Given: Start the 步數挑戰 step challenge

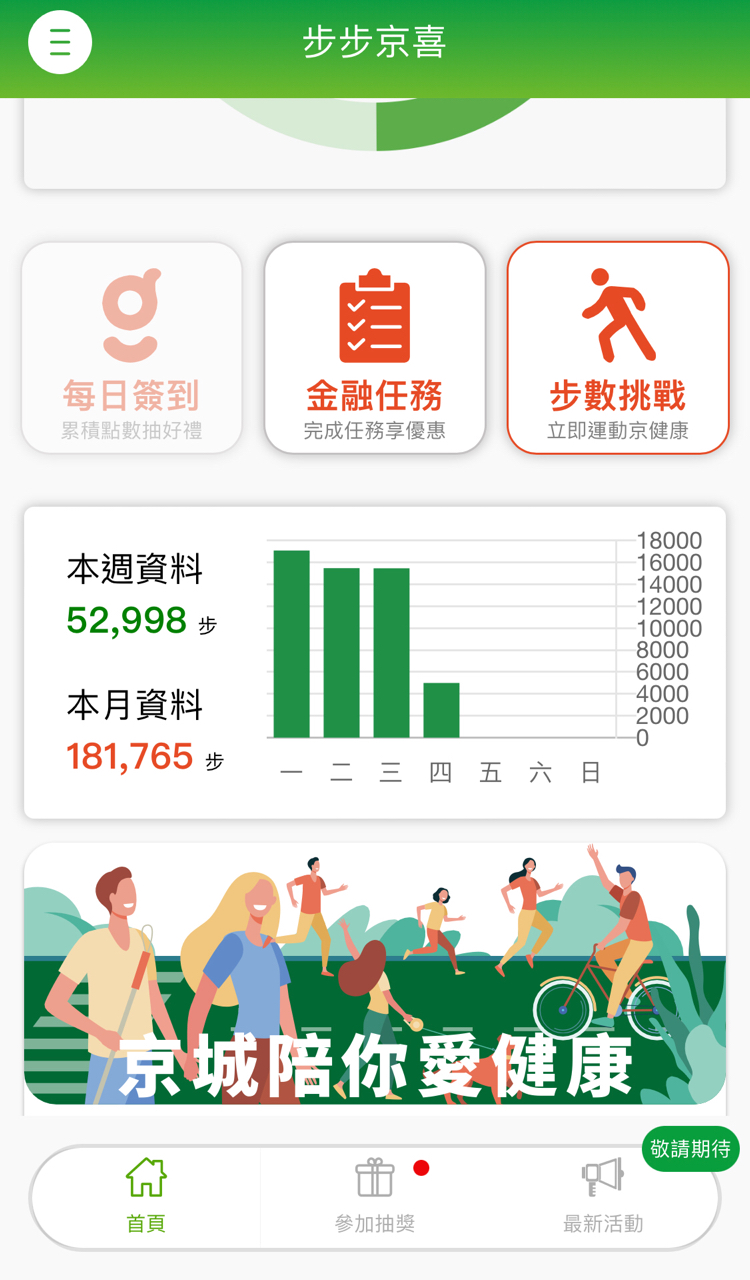Looking at the screenshot, I should tap(618, 348).
